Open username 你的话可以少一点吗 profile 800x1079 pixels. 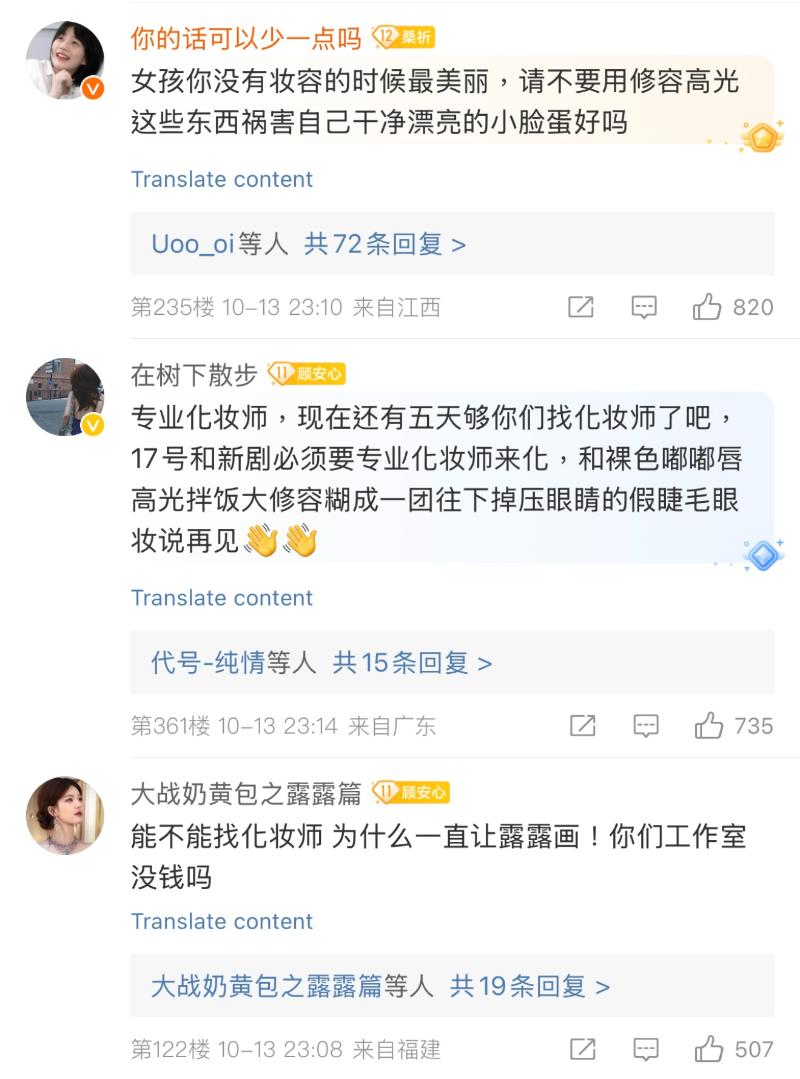245,38
